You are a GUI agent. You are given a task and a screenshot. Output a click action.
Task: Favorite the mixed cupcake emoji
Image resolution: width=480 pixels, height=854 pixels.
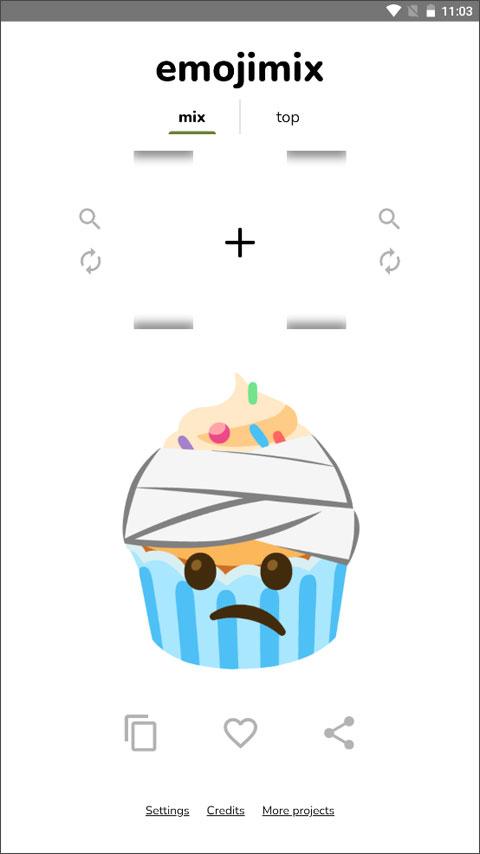tap(240, 733)
